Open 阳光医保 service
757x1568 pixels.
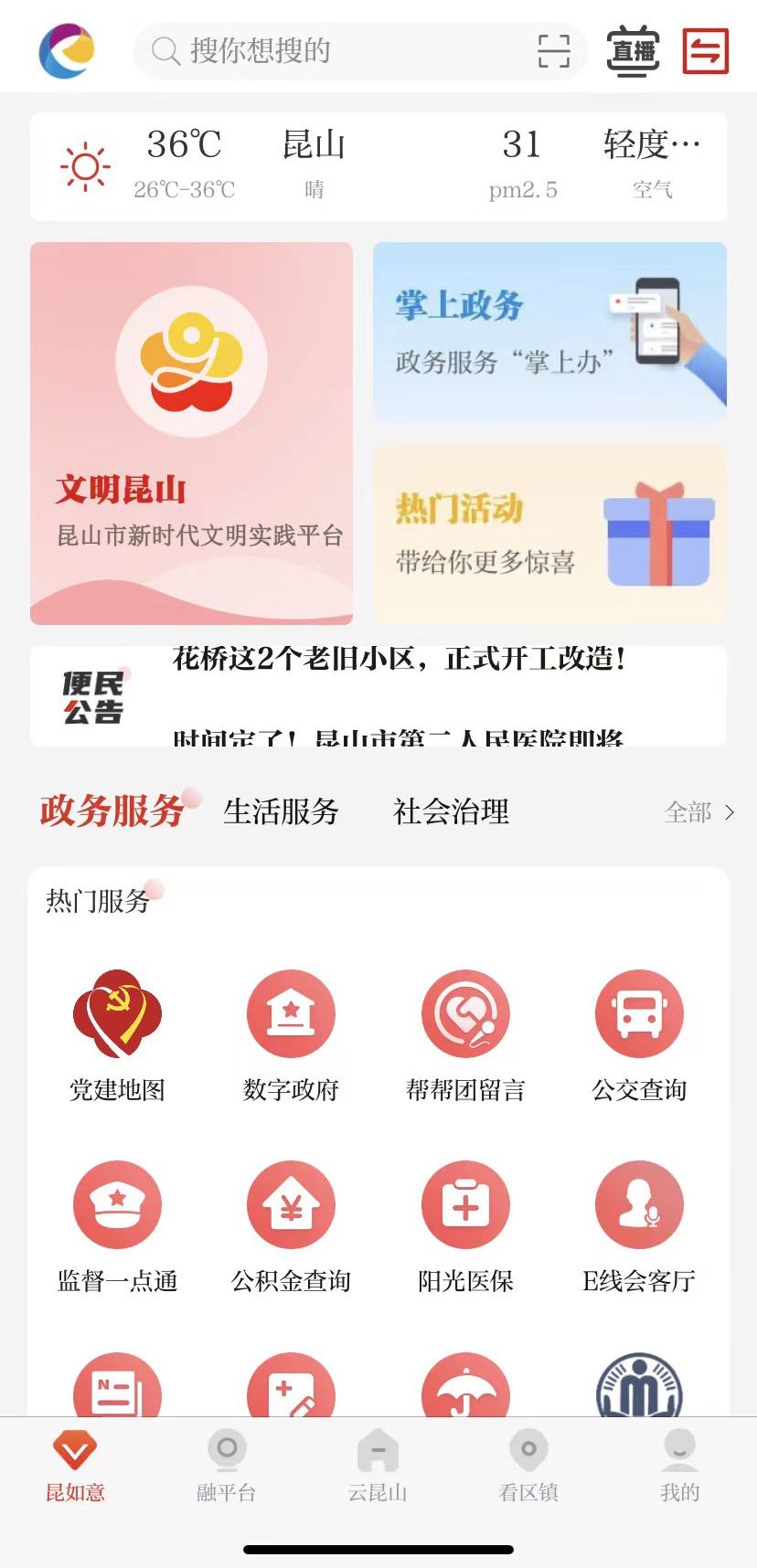coord(465,1226)
